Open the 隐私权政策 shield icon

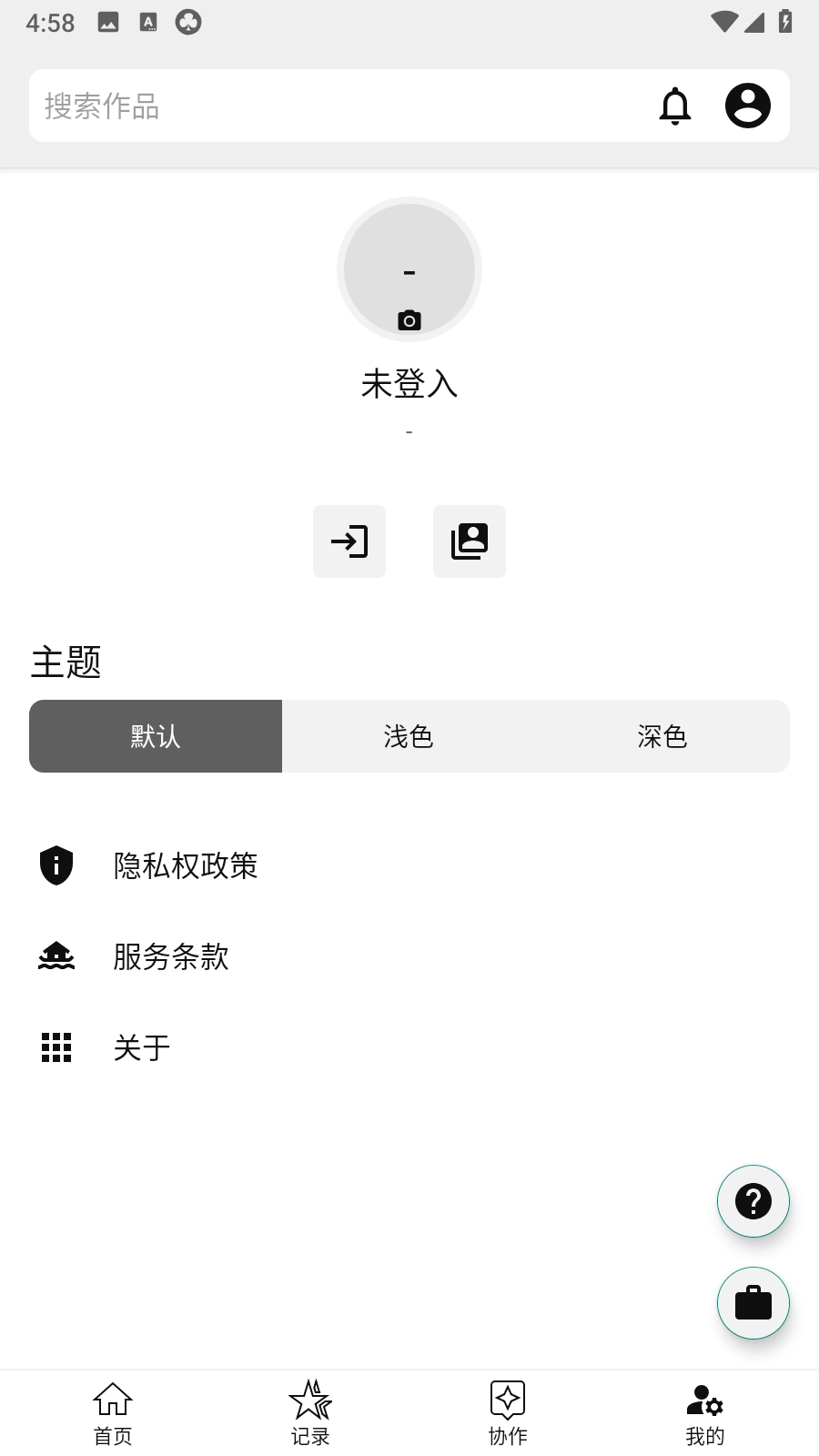point(56,866)
